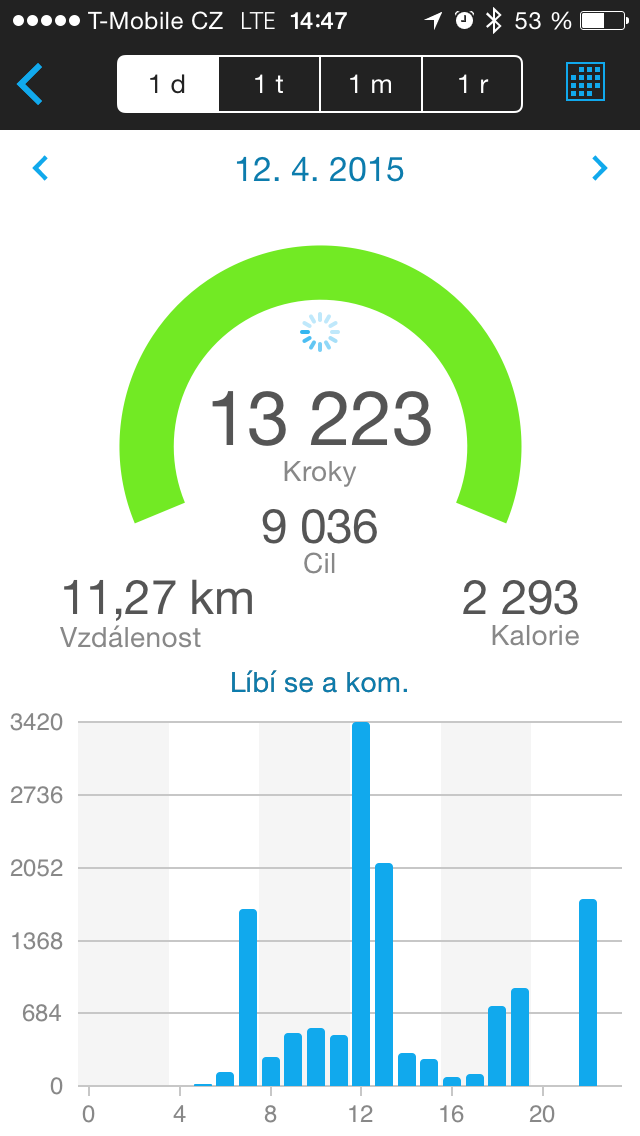Go back using the top-left arrow
Image resolution: width=640 pixels, height=1136 pixels.
point(30,84)
